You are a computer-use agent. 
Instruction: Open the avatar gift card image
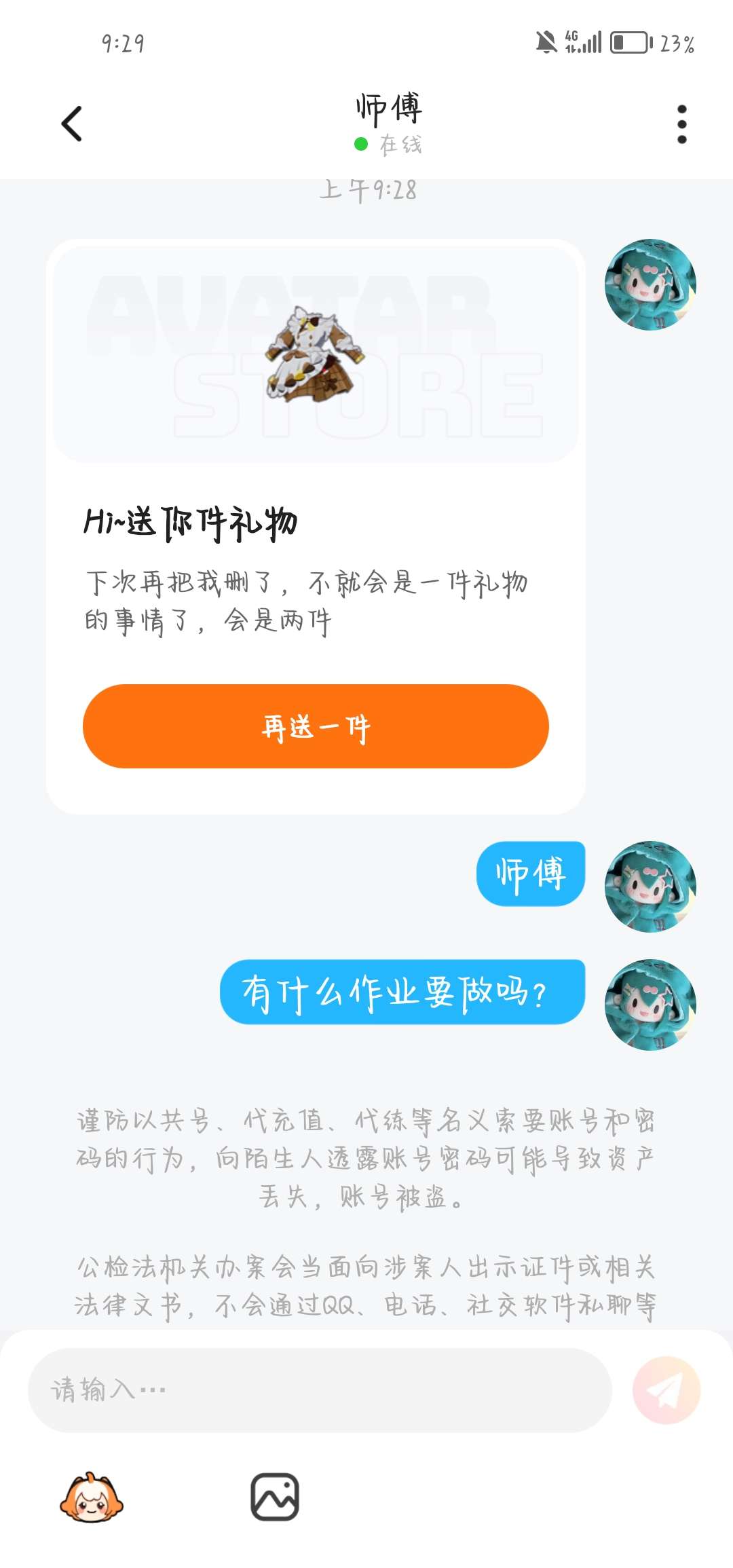click(x=316, y=354)
